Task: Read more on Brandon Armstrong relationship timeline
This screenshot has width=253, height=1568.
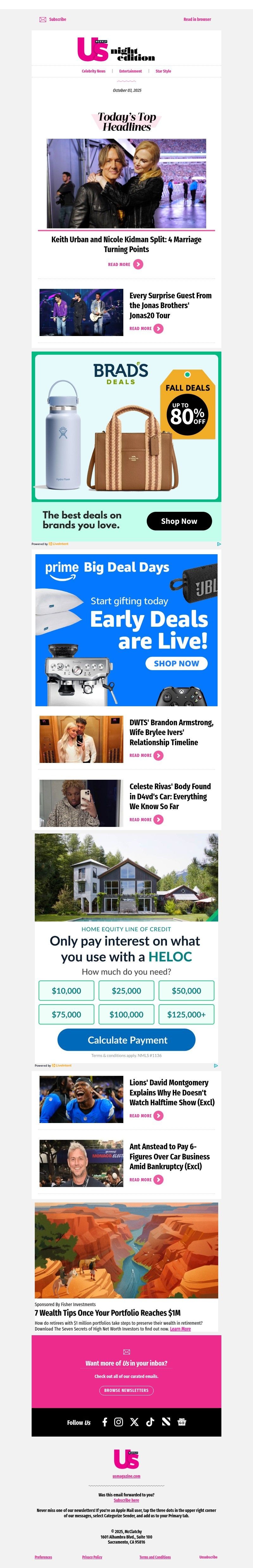Action: pos(146,755)
